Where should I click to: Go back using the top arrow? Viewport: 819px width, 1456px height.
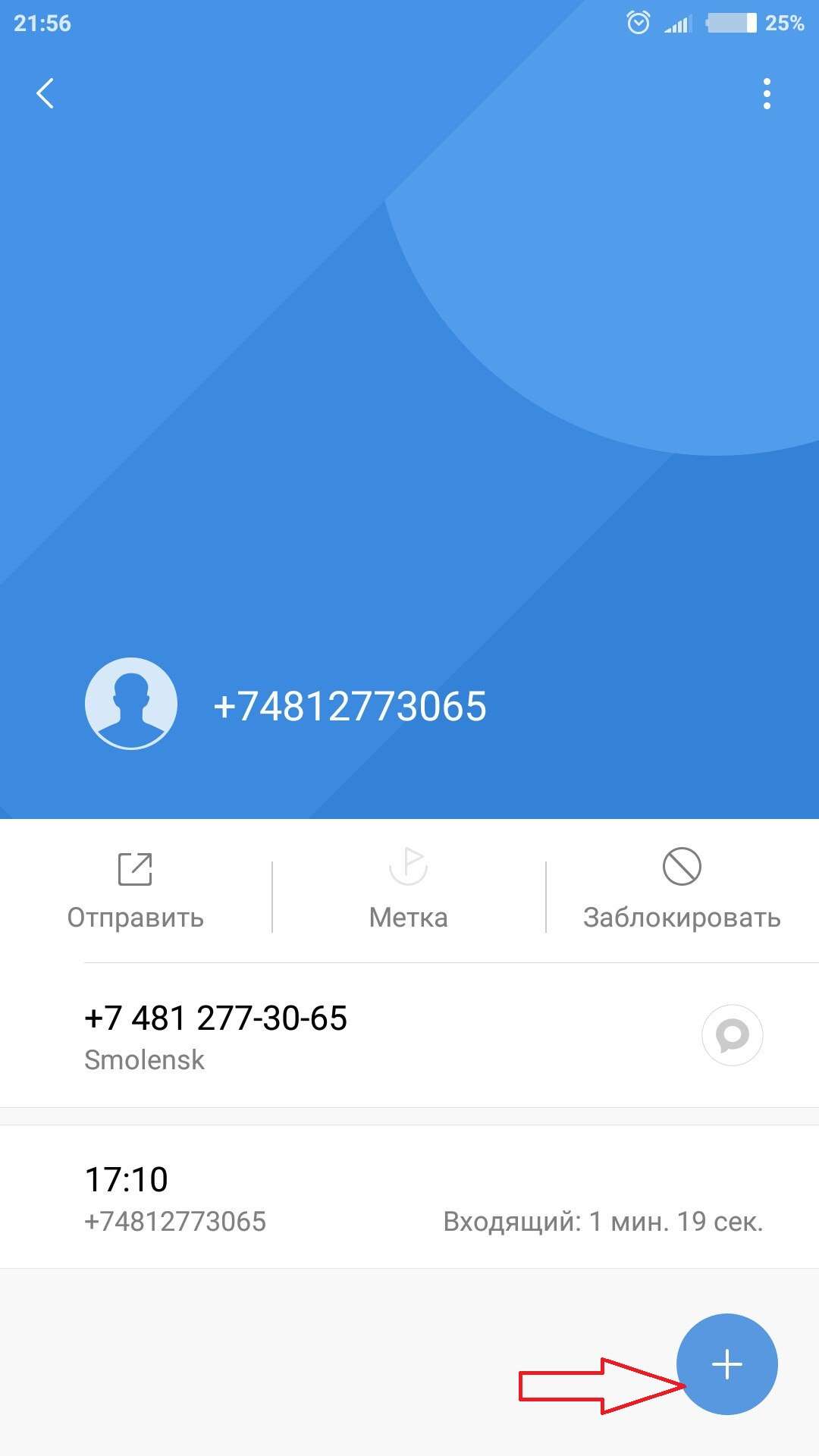click(x=45, y=93)
